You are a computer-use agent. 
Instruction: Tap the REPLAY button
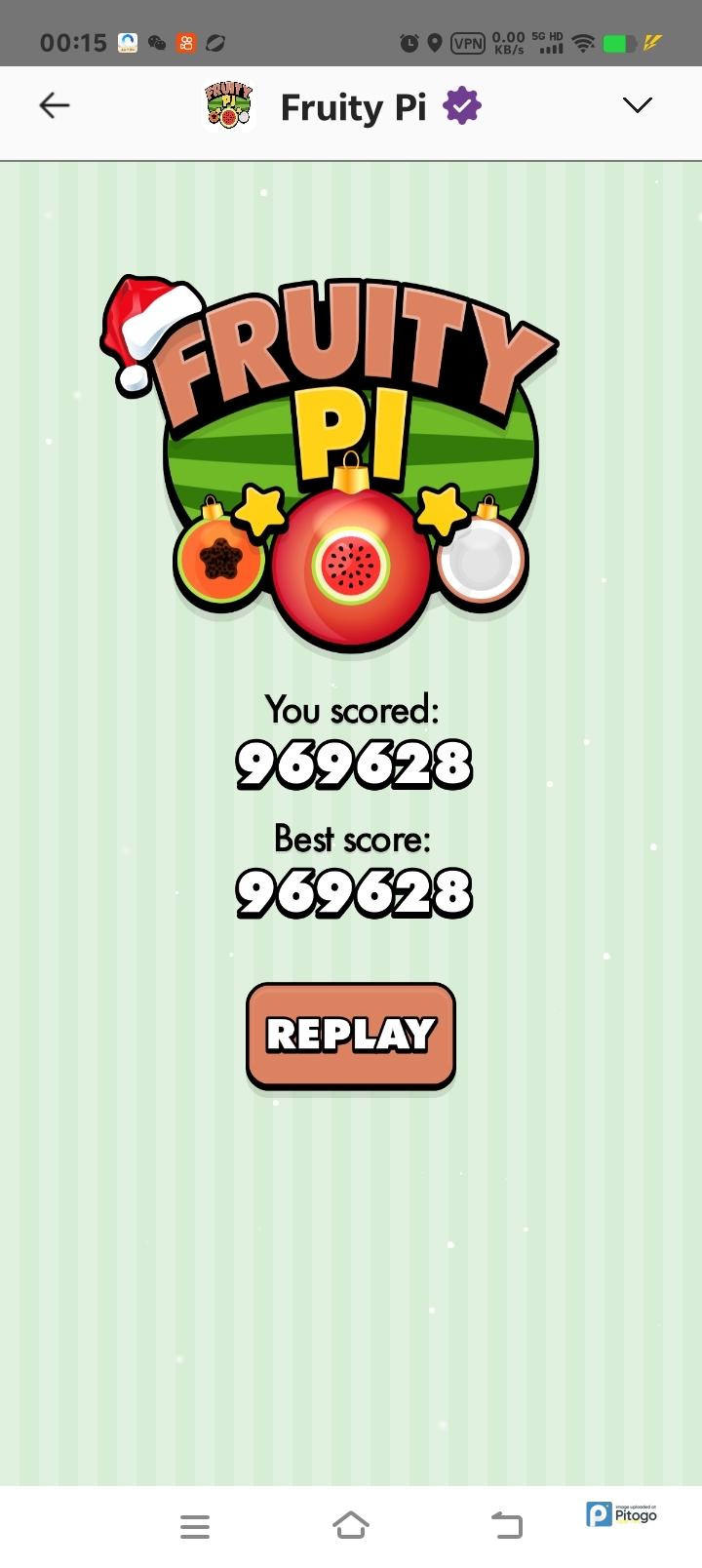pyautogui.click(x=351, y=1035)
